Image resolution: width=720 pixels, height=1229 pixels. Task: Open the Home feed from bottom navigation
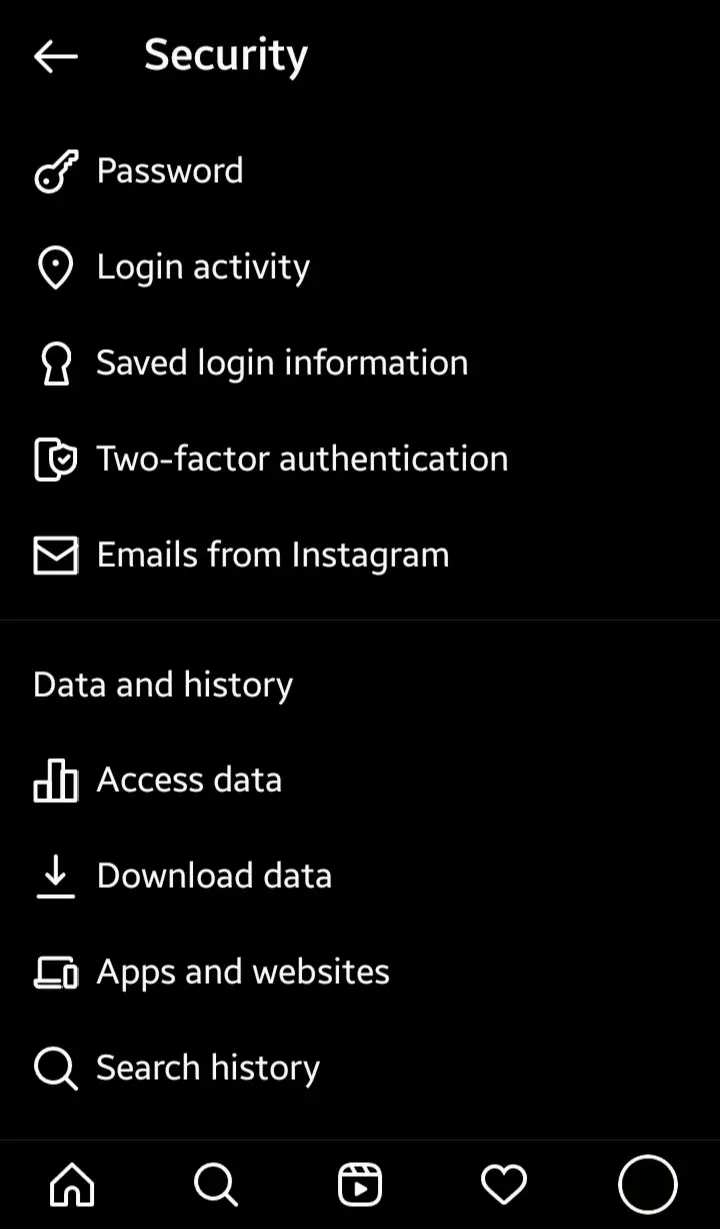[x=71, y=1184]
